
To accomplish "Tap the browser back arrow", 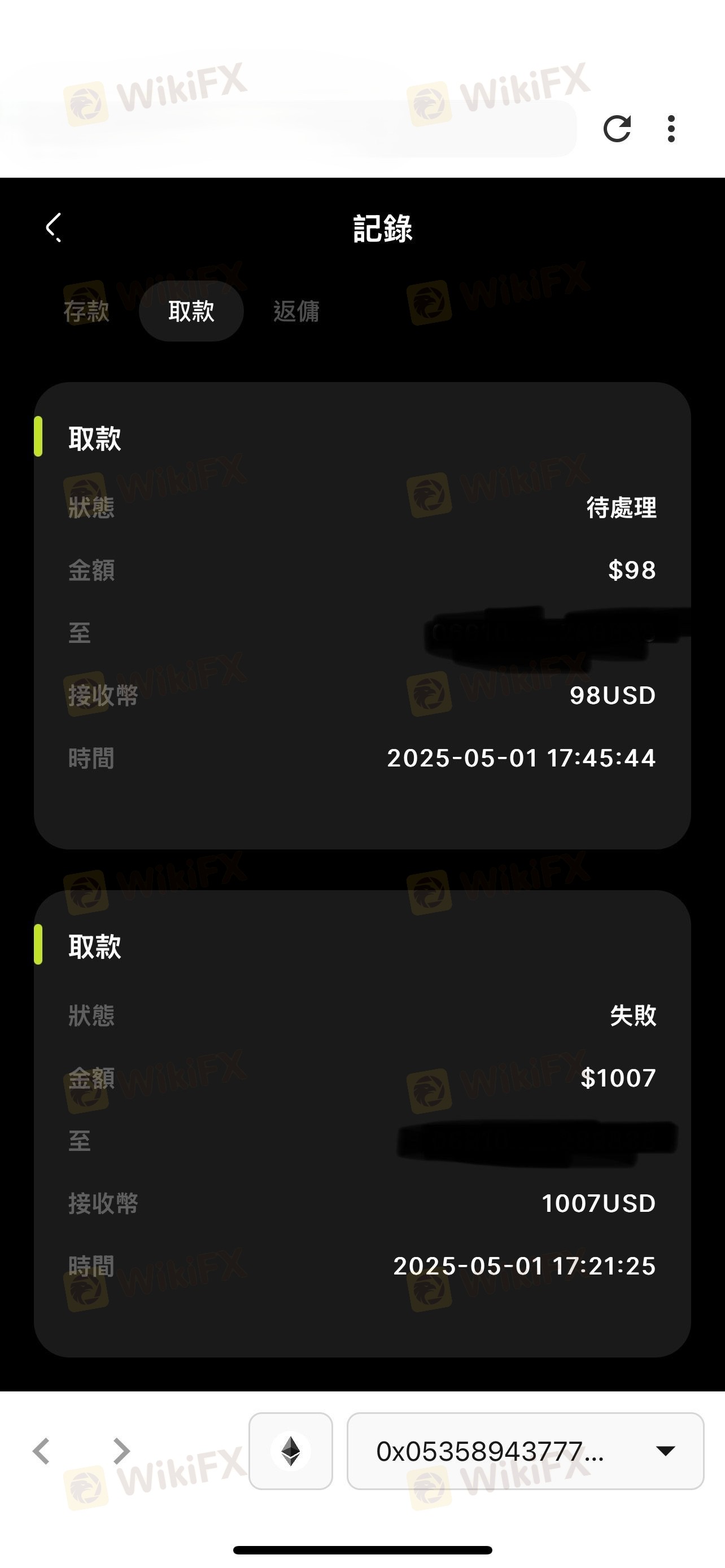I will (41, 1451).
